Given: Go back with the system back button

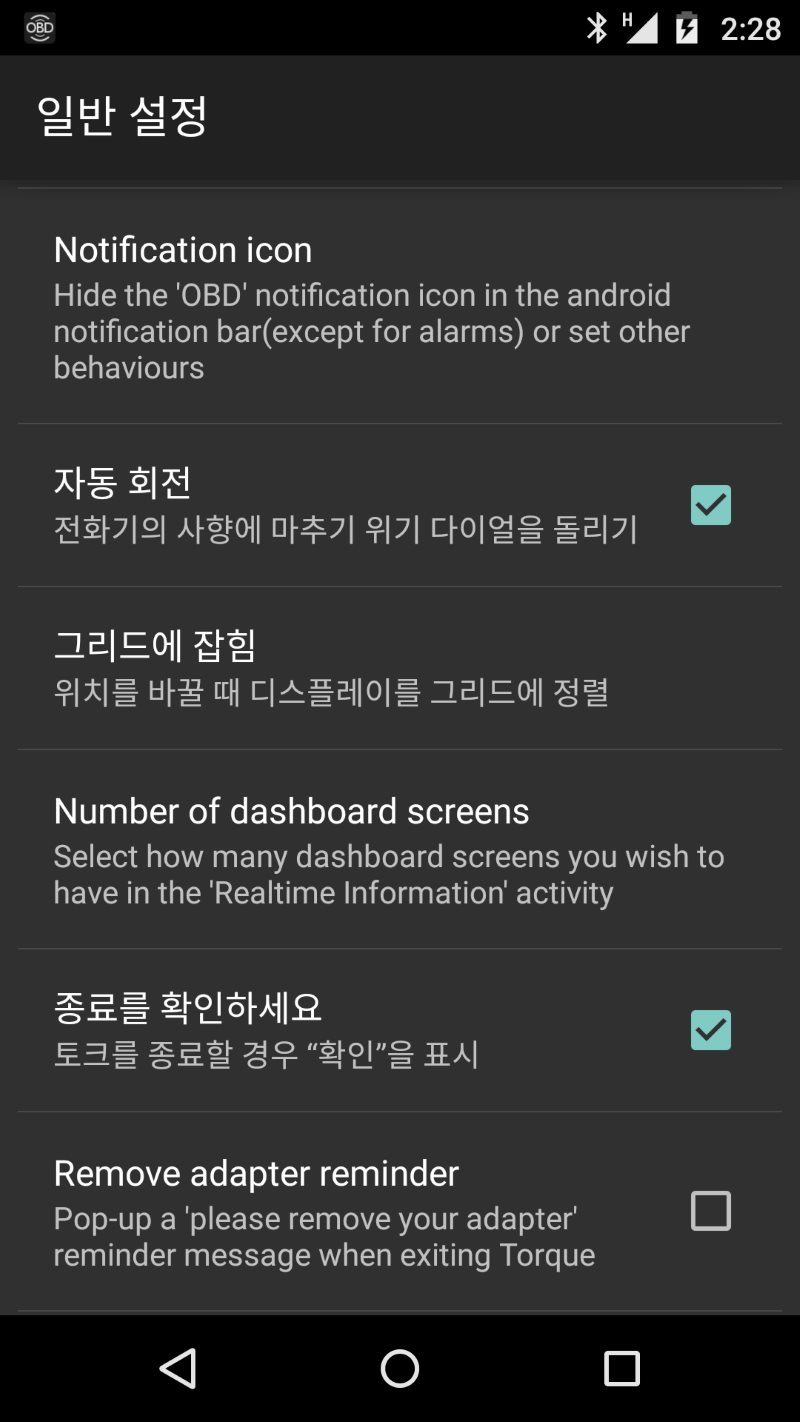Looking at the screenshot, I should click(178, 1368).
